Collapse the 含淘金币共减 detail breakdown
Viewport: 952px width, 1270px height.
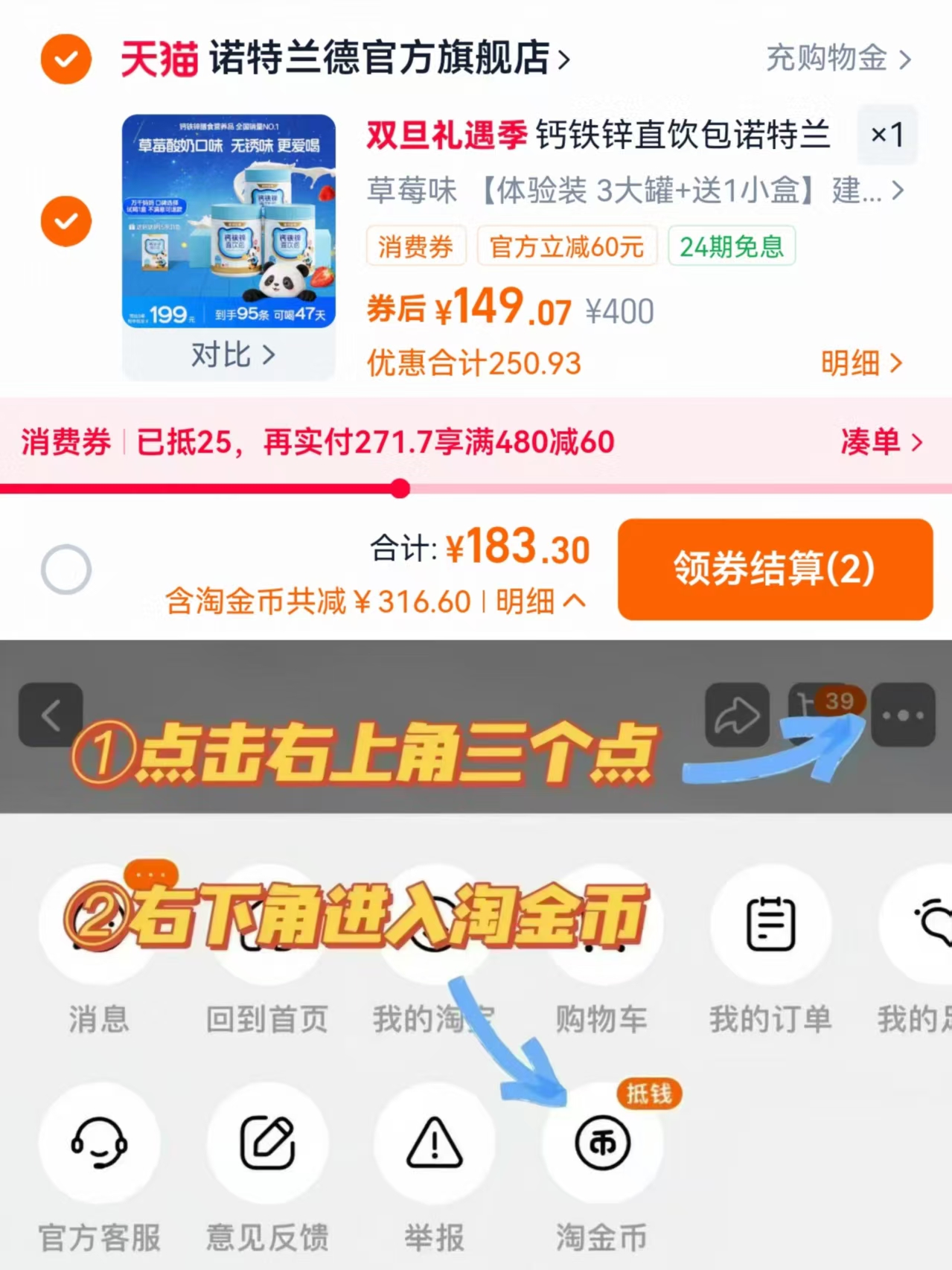pos(551,602)
